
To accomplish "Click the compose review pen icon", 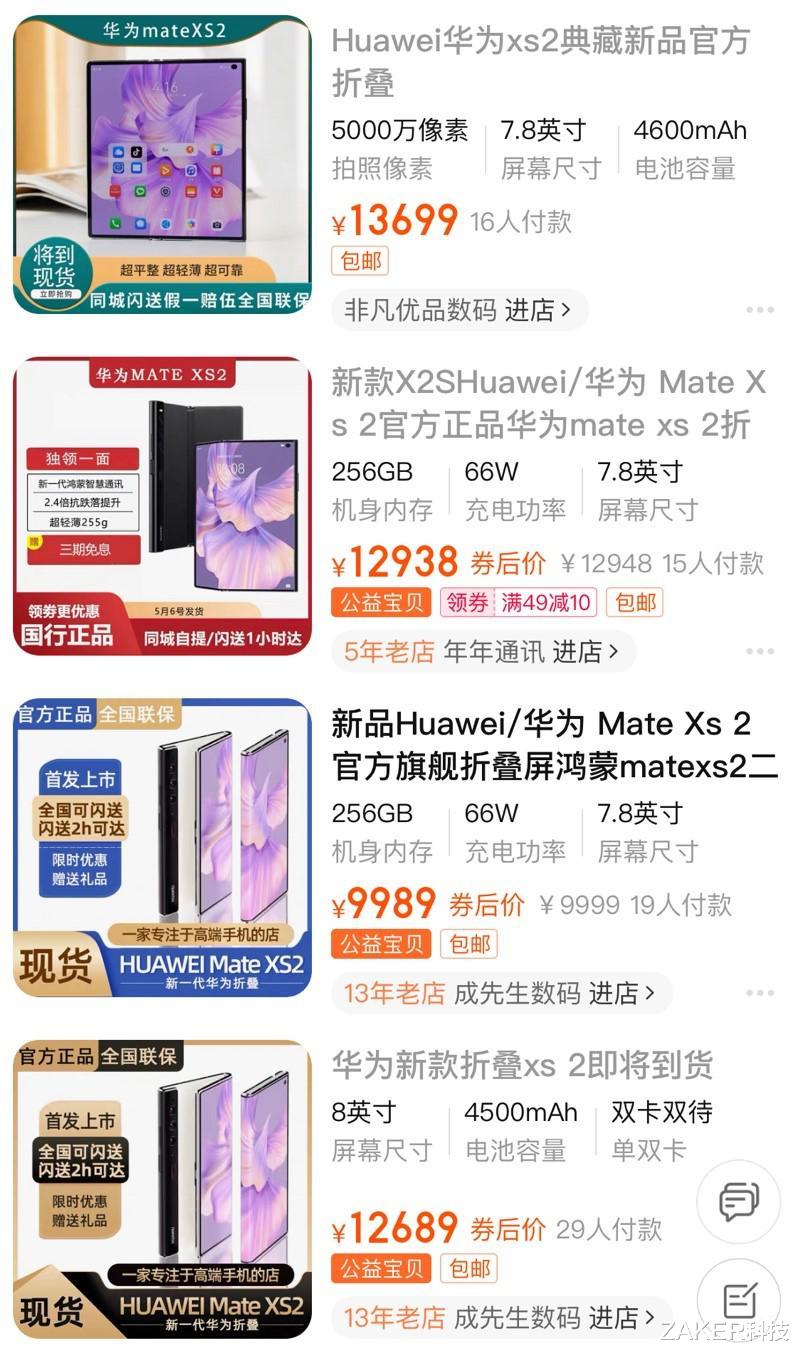I will 738,1301.
